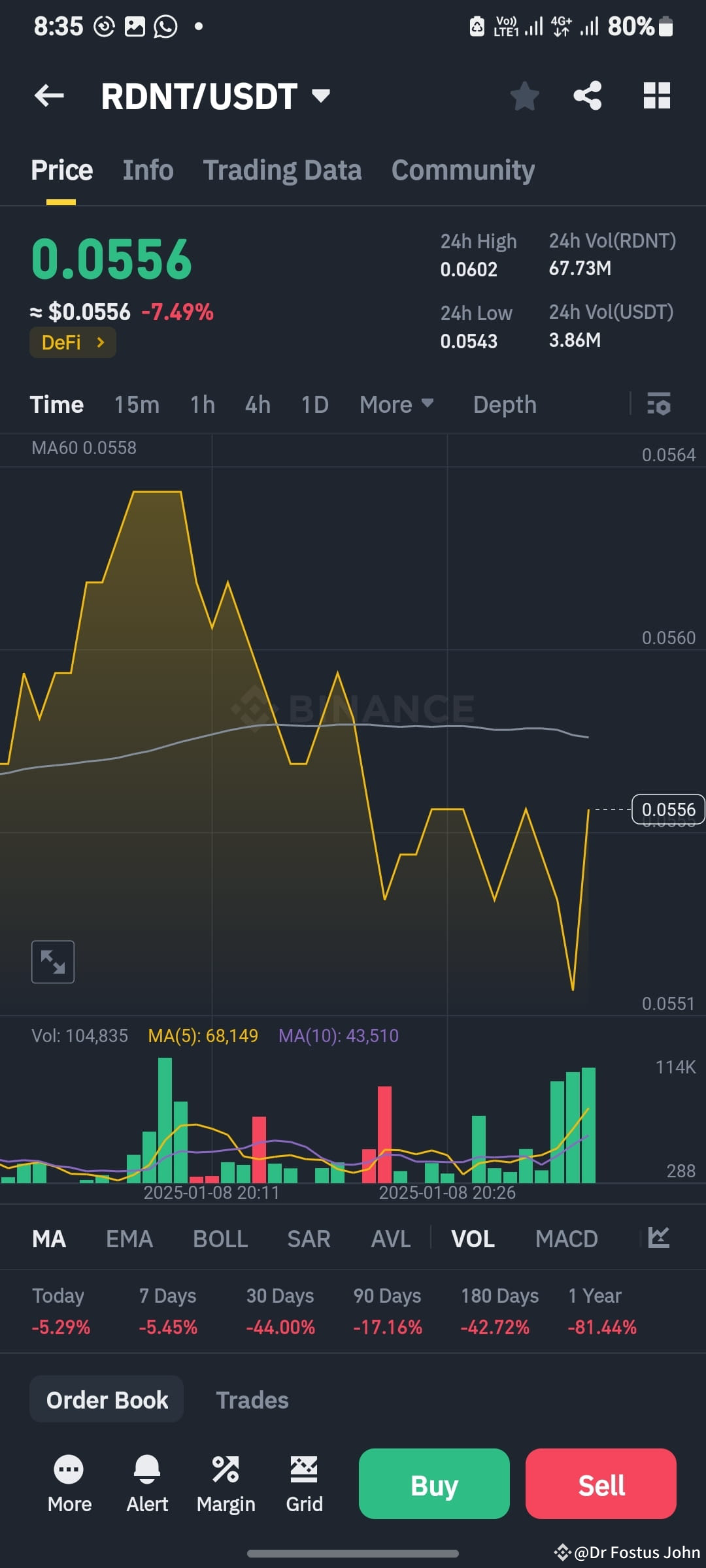Click the back arrow to leave the chart
Image resolution: width=706 pixels, height=1568 pixels.
click(48, 95)
